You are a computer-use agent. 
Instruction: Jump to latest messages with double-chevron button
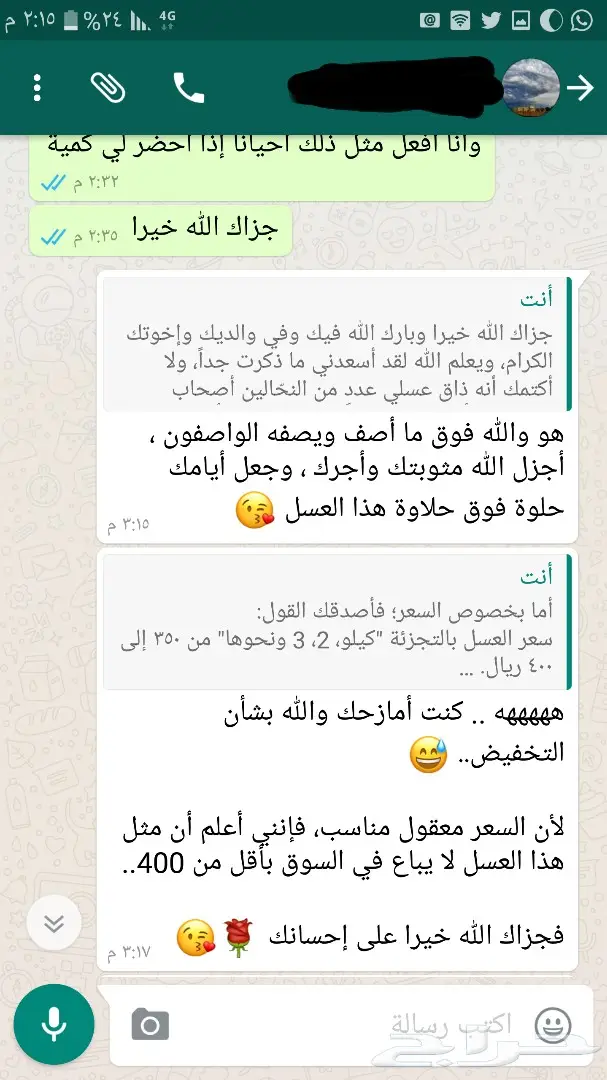54,923
